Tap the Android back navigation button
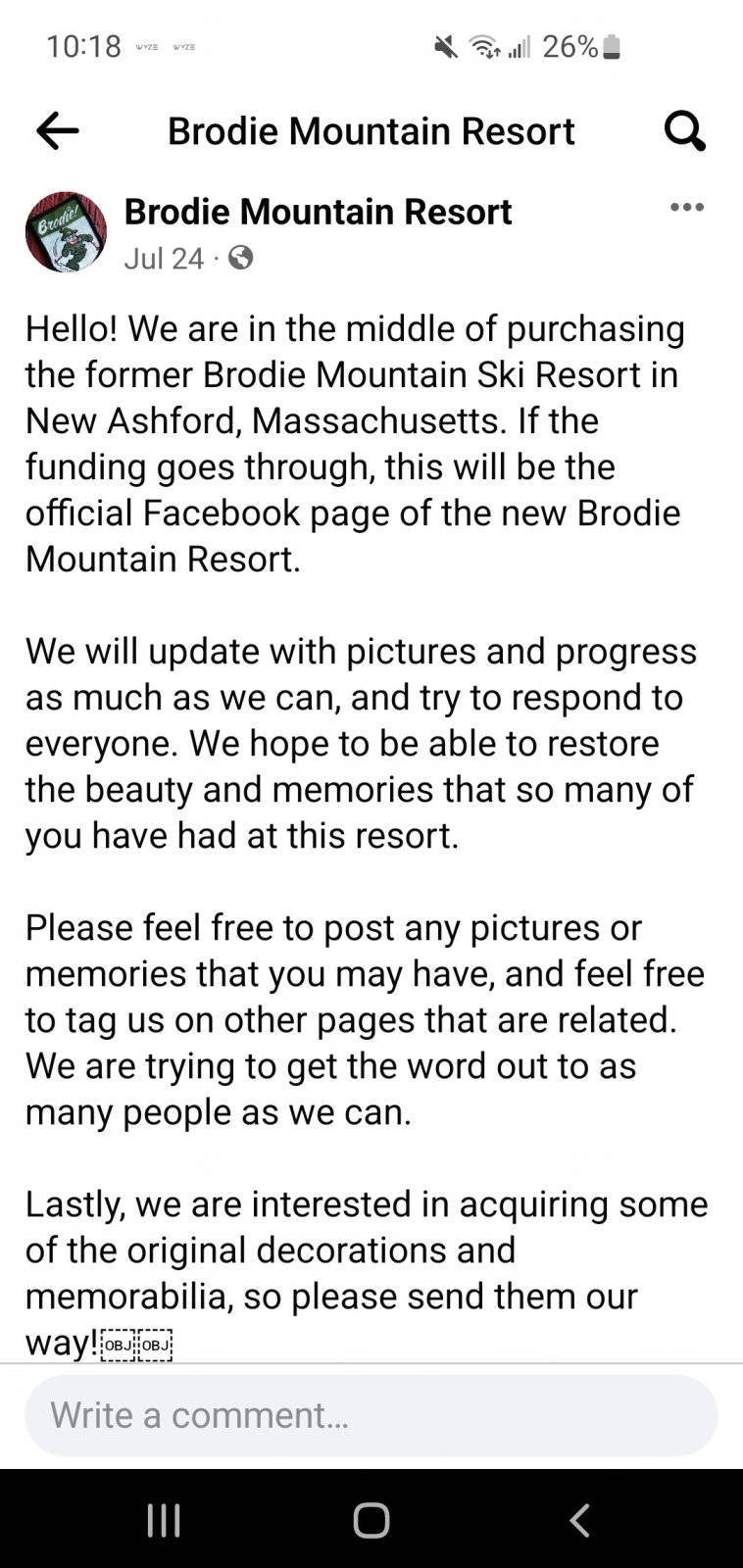 577,1520
